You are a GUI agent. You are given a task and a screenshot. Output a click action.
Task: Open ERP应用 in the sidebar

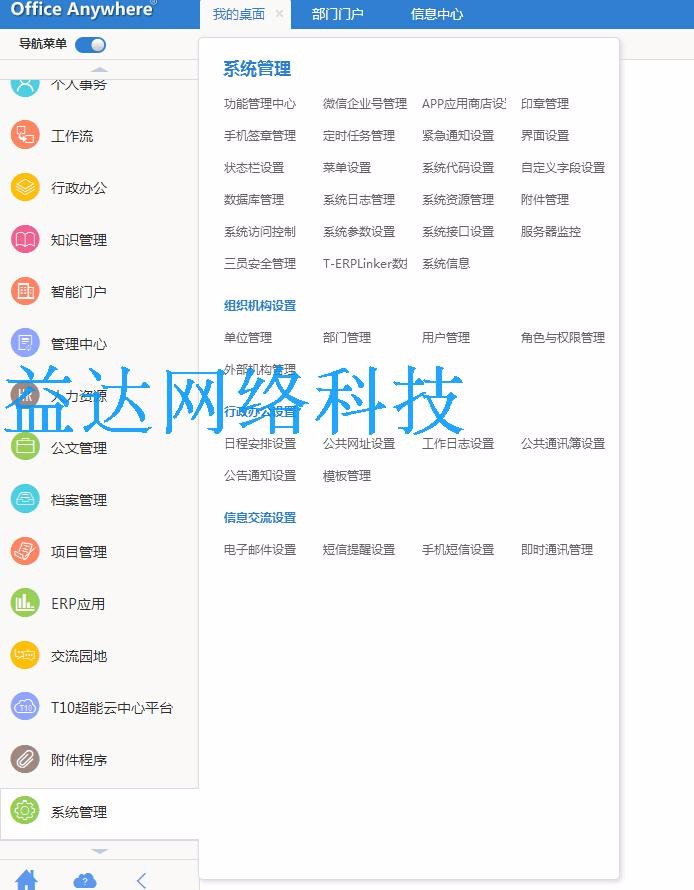pyautogui.click(x=77, y=604)
